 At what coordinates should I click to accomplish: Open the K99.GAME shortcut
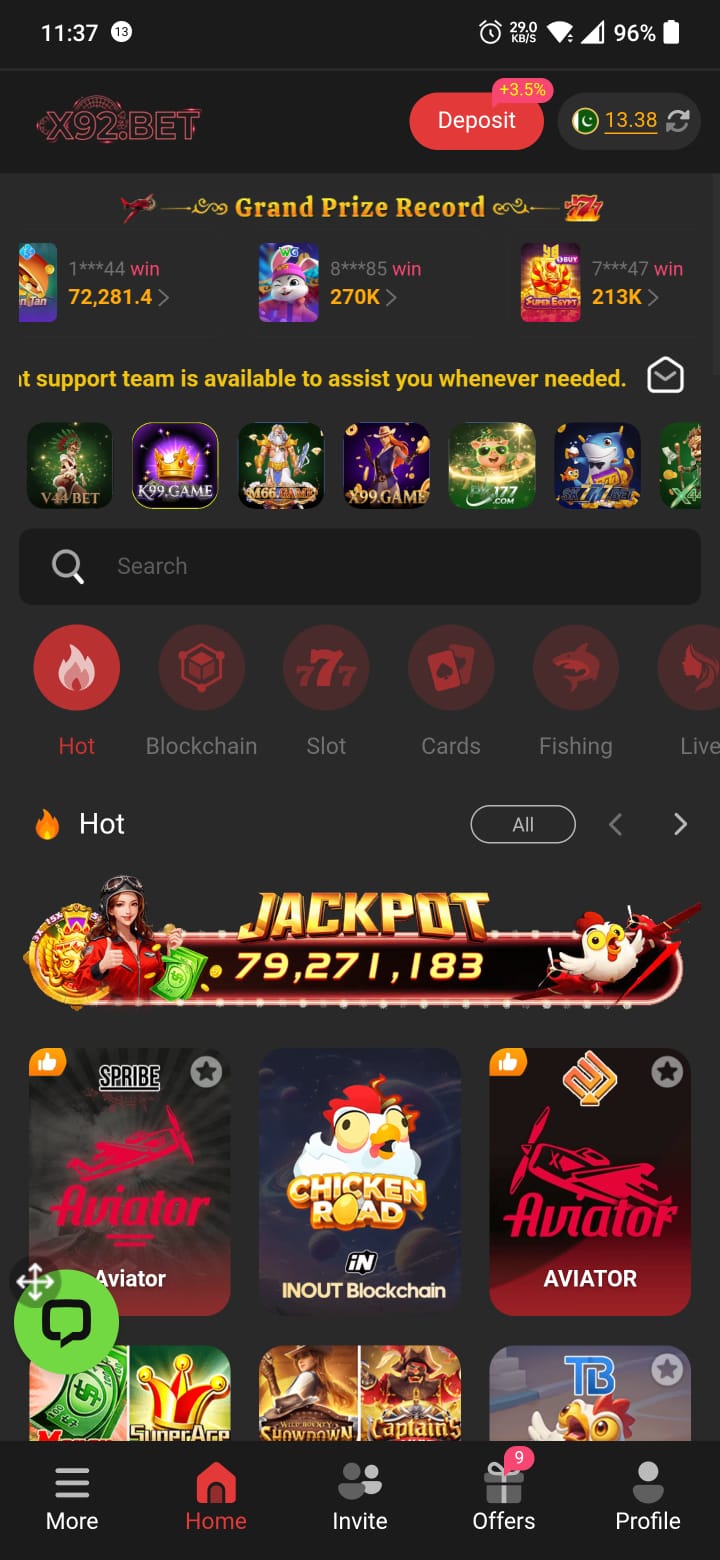coord(175,466)
